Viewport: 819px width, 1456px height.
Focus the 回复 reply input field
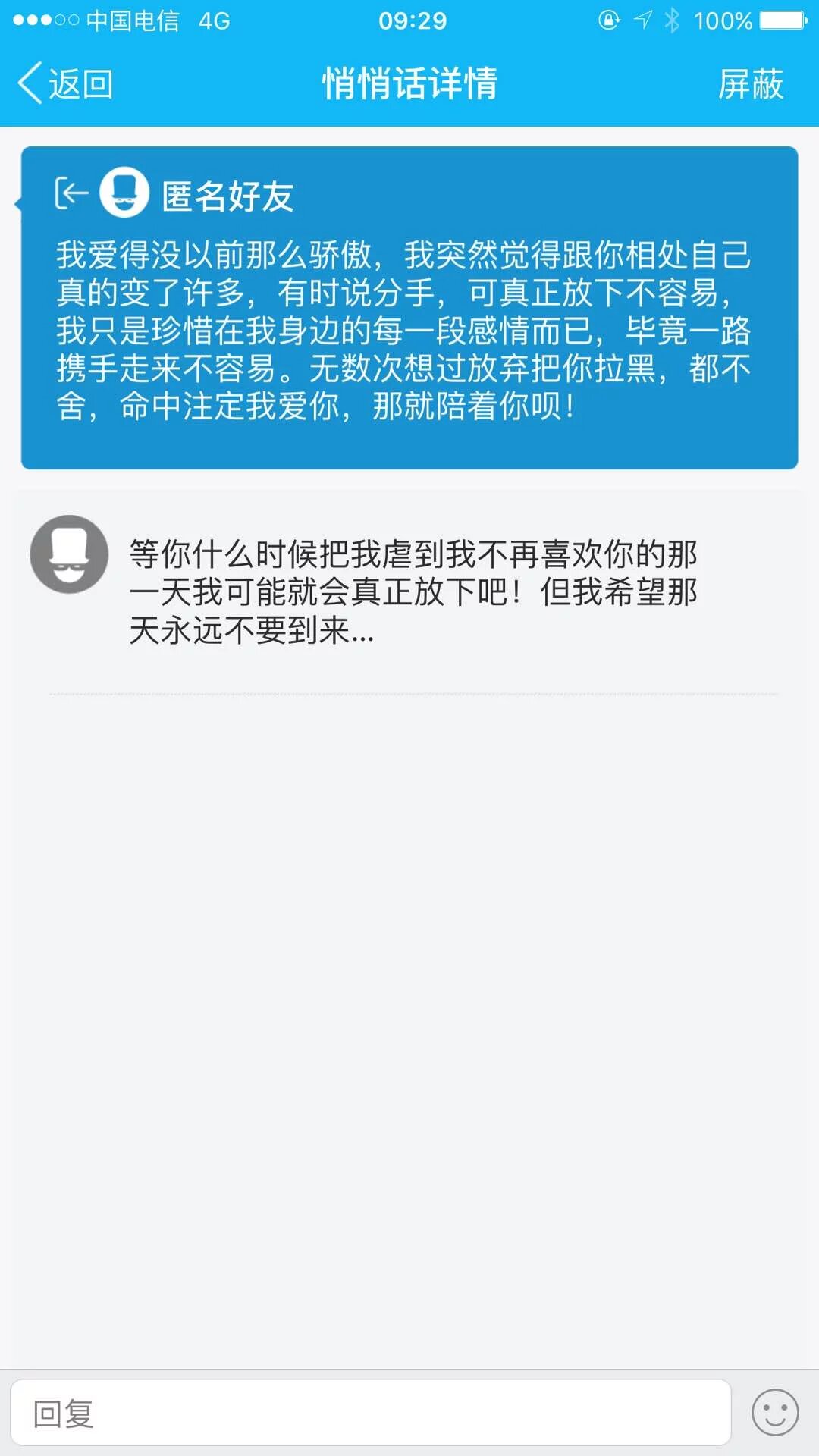coord(370,1414)
